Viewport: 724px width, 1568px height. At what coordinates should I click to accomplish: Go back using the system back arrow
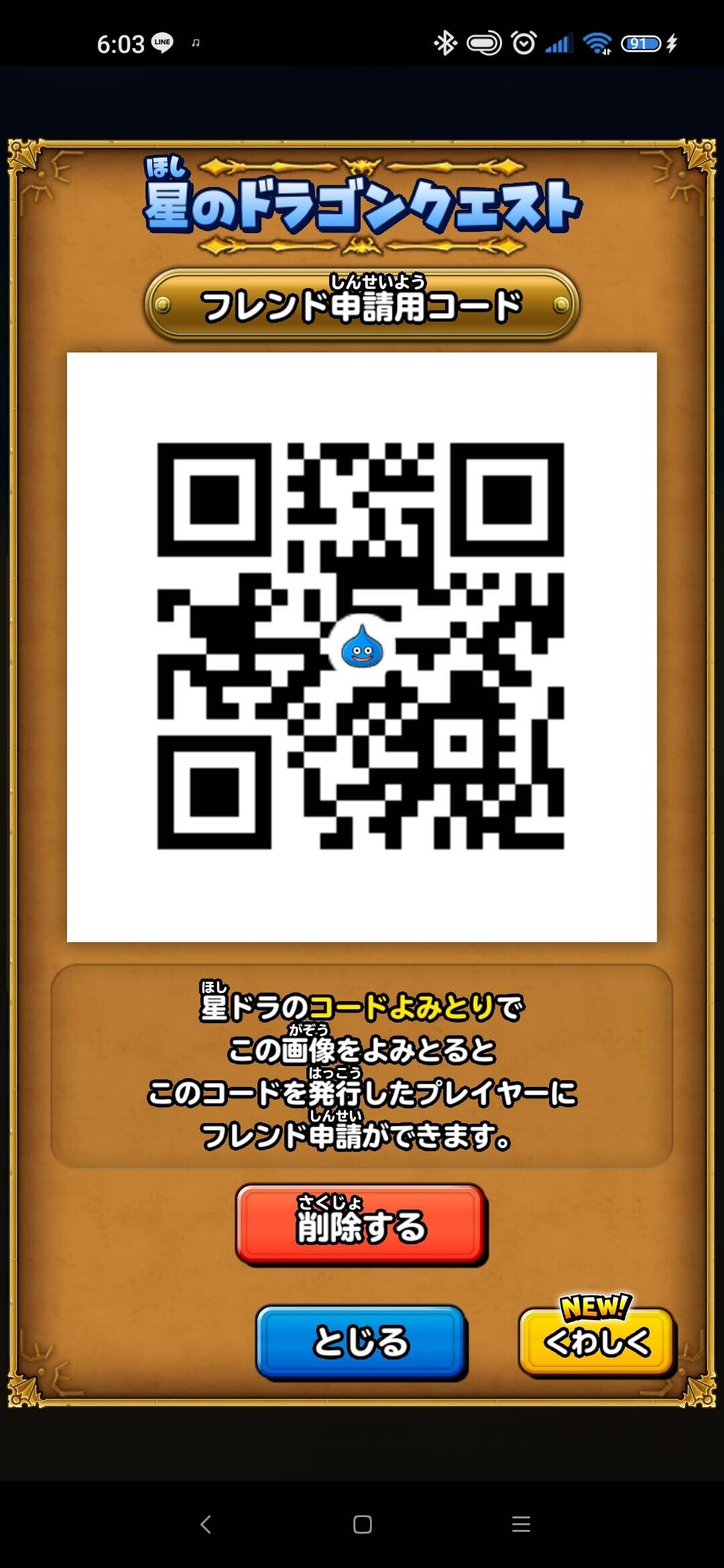[x=206, y=1524]
